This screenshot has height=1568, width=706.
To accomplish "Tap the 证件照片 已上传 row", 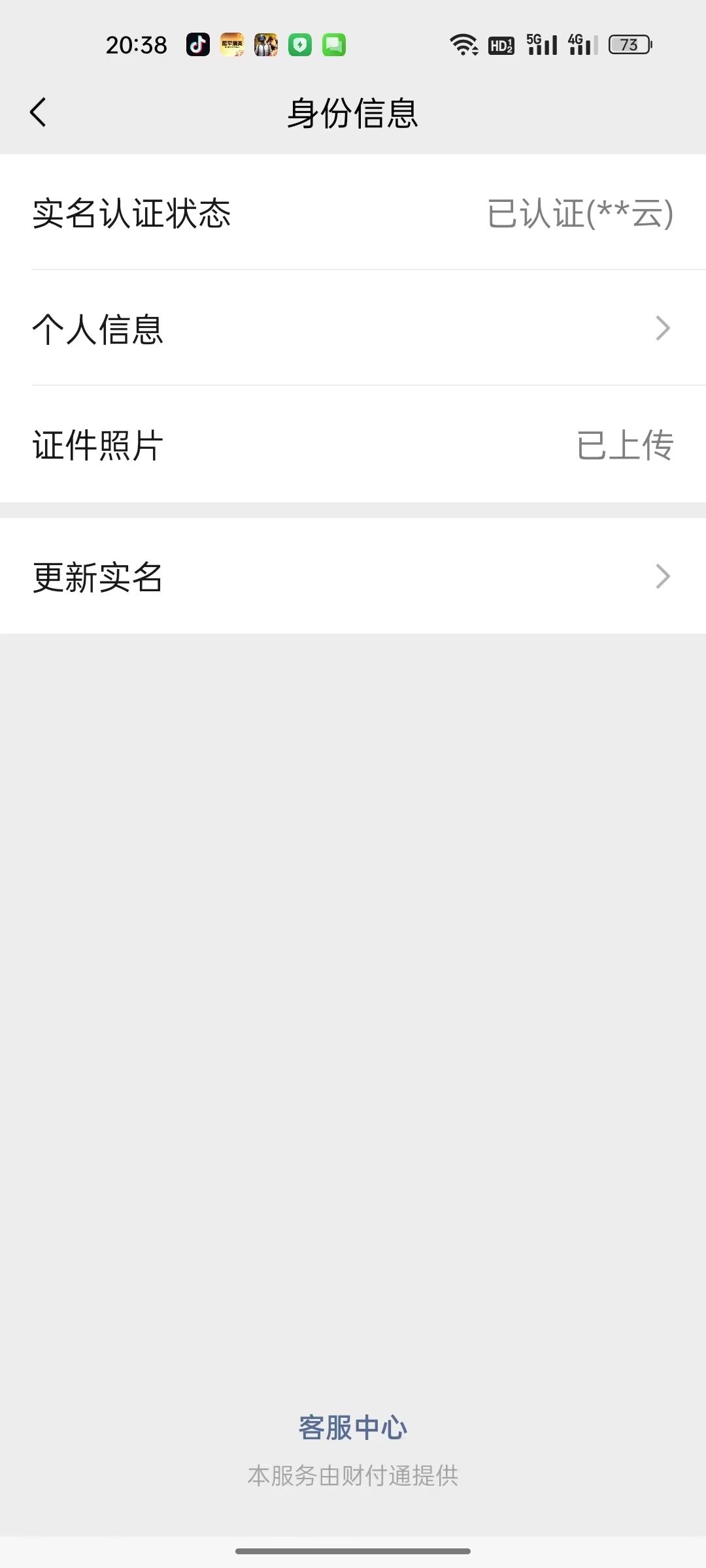I will coord(353,444).
